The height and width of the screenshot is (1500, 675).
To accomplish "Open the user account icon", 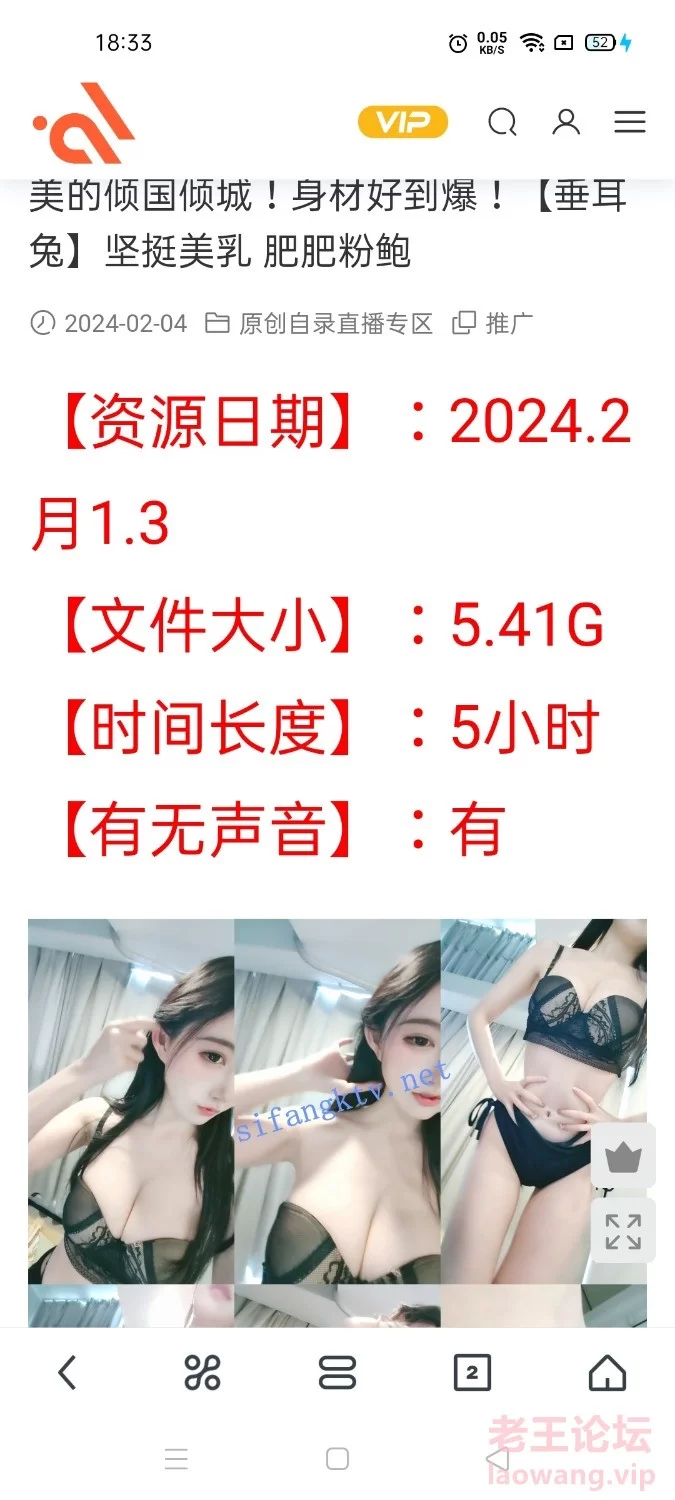I will pos(566,122).
